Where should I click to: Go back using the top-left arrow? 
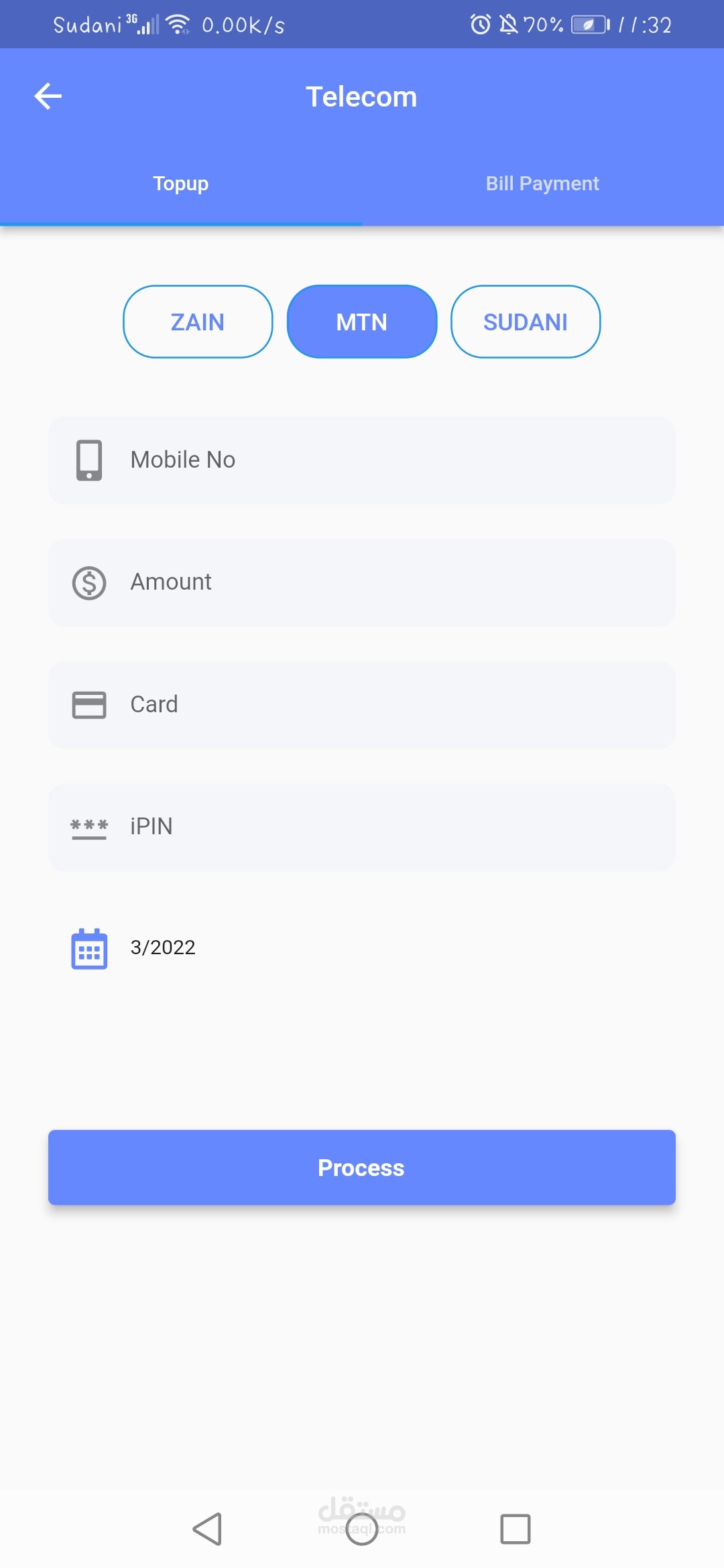48,96
